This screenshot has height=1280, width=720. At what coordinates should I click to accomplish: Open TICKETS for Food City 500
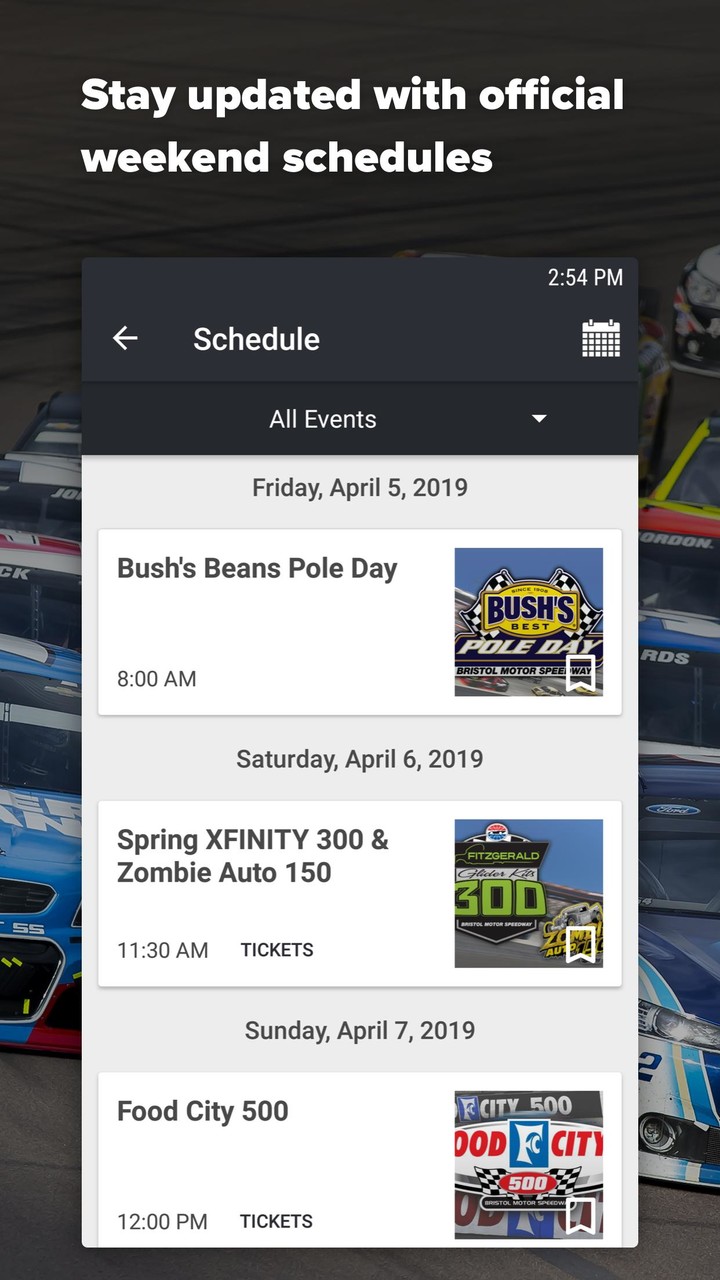(x=276, y=1221)
